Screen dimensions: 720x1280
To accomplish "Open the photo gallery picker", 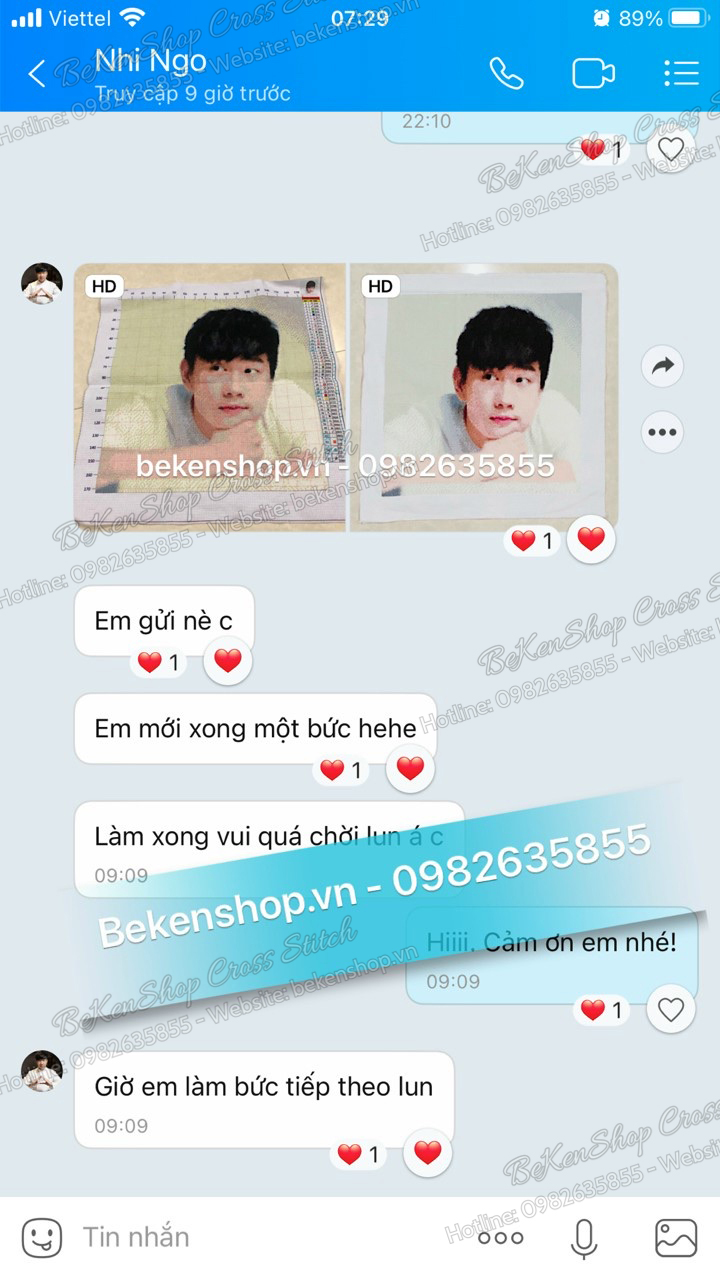I will coord(676,1238).
